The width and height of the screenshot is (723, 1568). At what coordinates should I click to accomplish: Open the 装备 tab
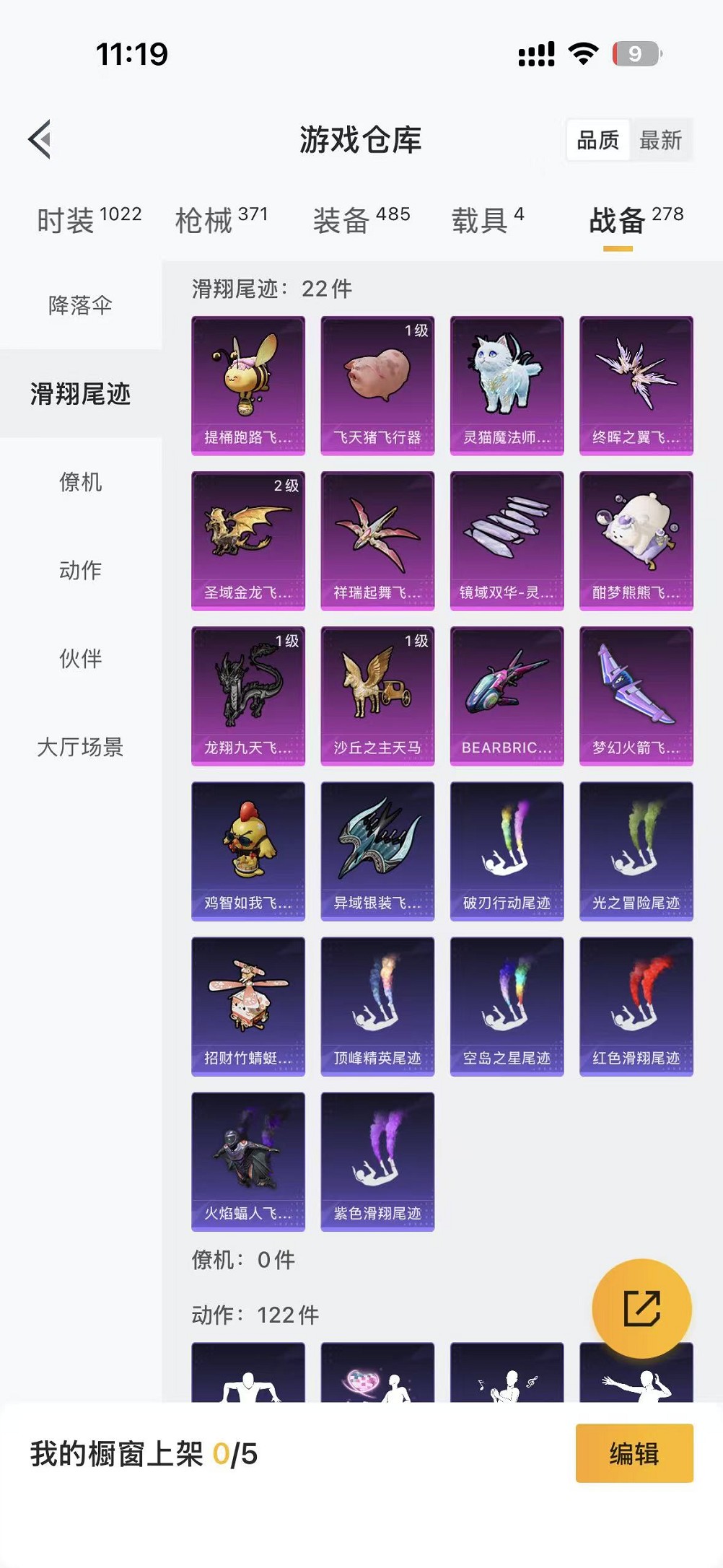[361, 219]
